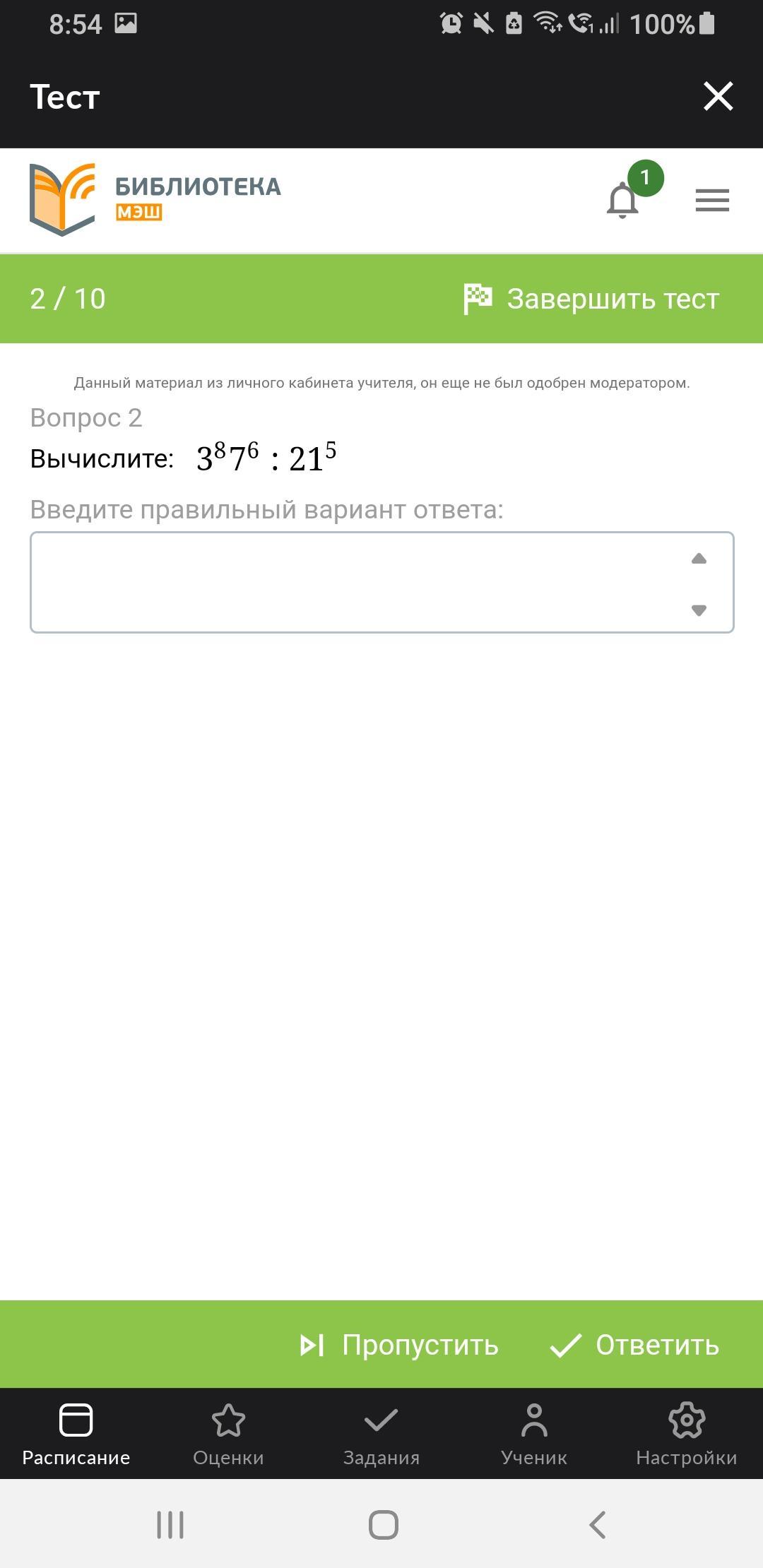The height and width of the screenshot is (1568, 763).
Task: Focus the answer input field
Action: pos(353,582)
